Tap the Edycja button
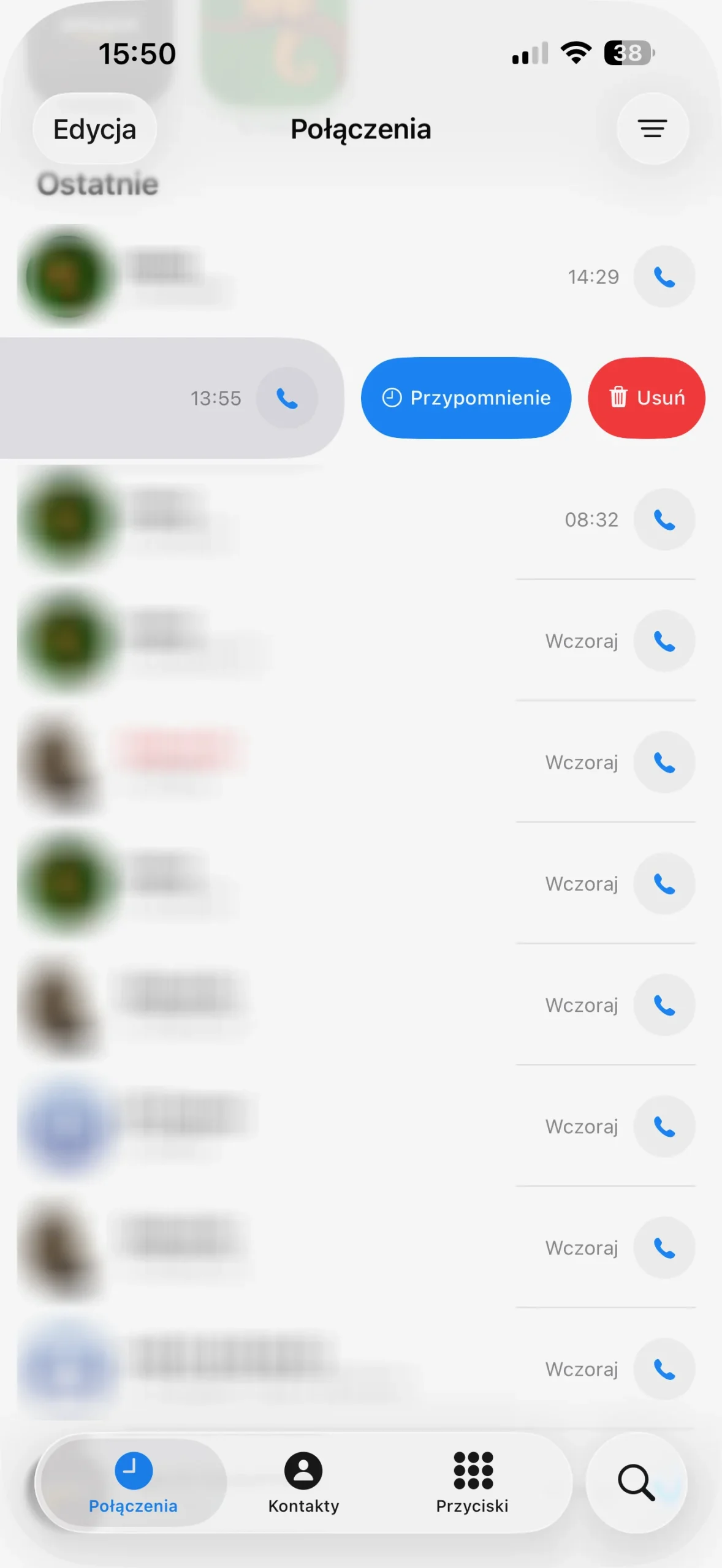The height and width of the screenshot is (1568, 722). (94, 129)
